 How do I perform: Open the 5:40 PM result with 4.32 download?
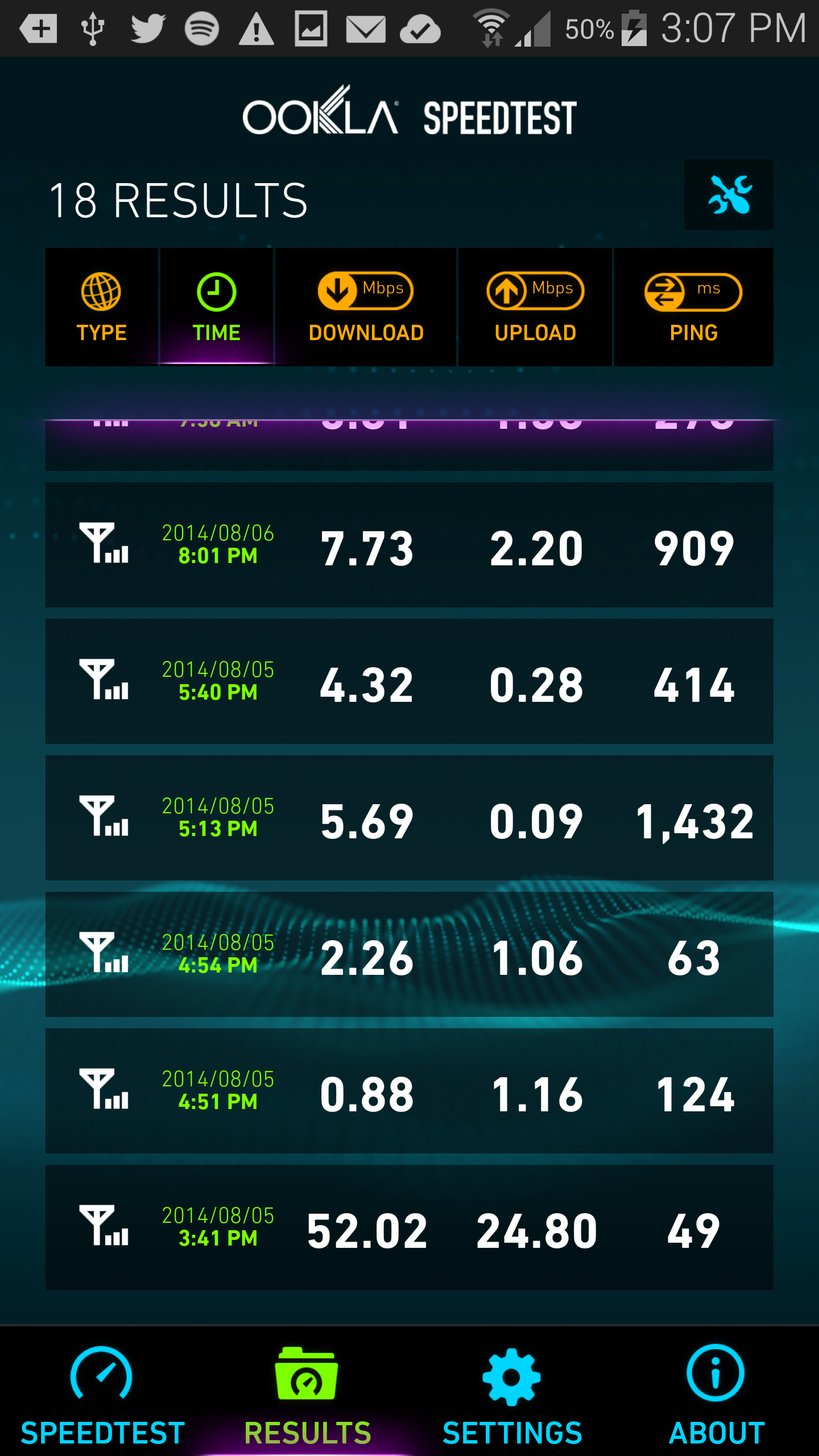tap(409, 681)
